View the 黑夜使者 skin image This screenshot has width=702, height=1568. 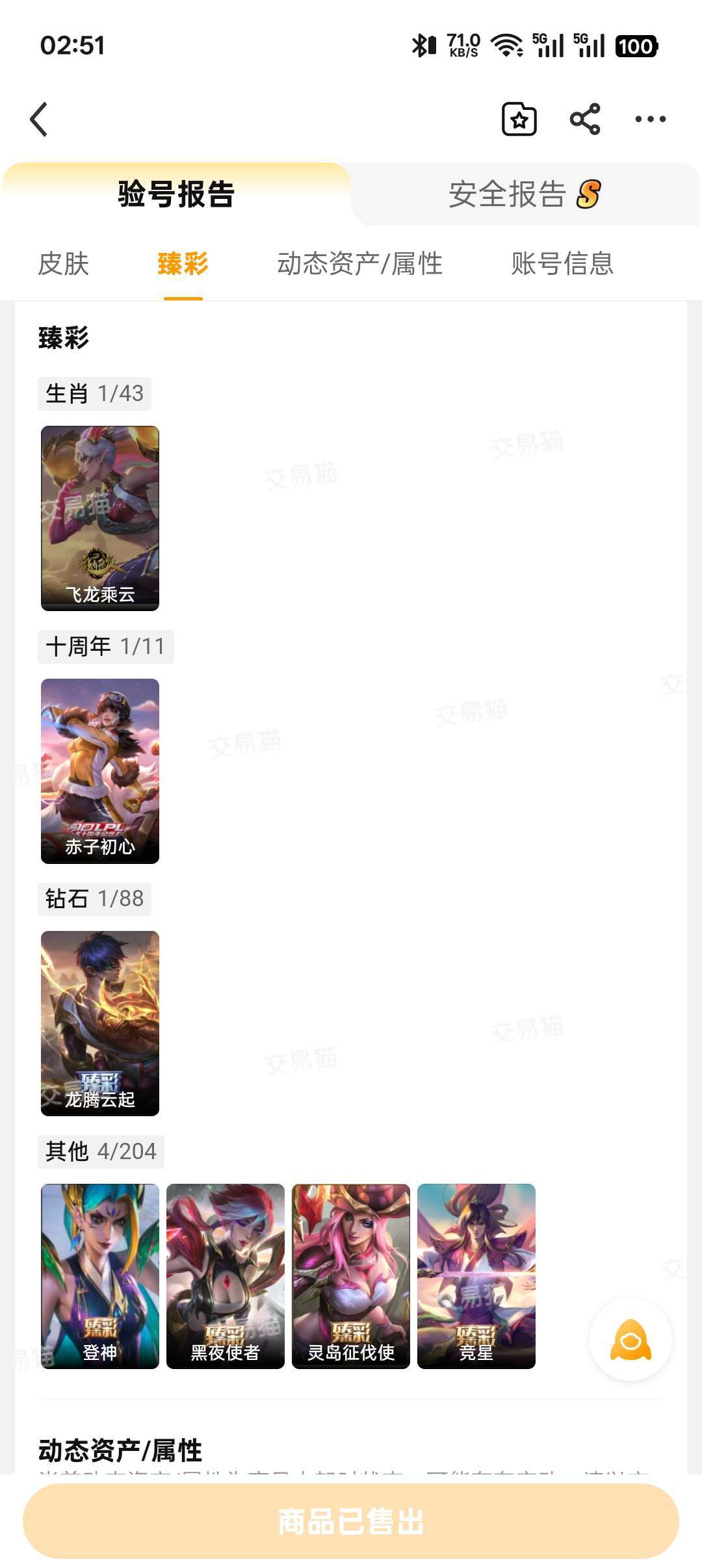(x=226, y=1276)
